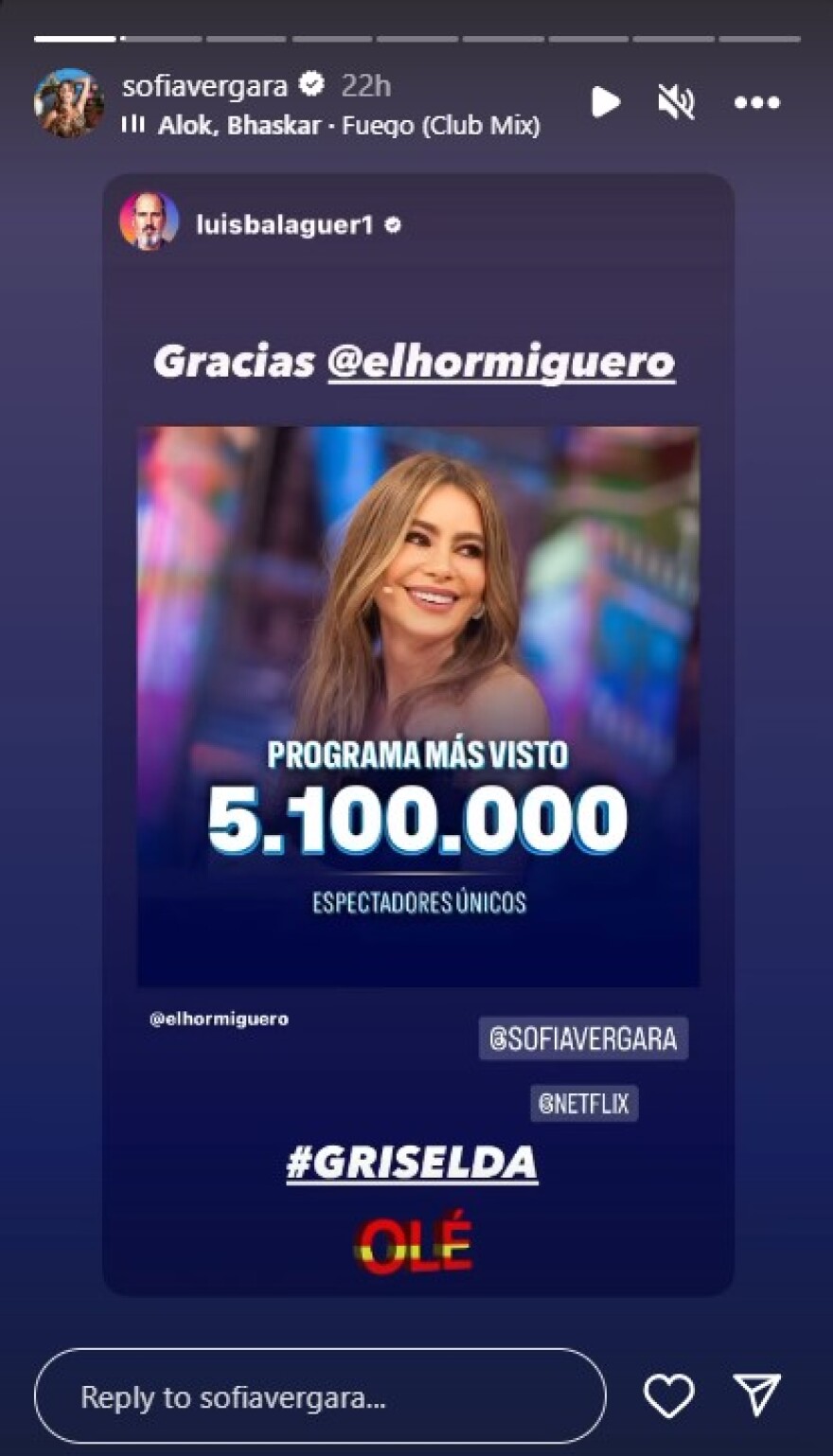The width and height of the screenshot is (833, 1456).
Task: Open sofiavergara's profile picture
Action: (69, 102)
